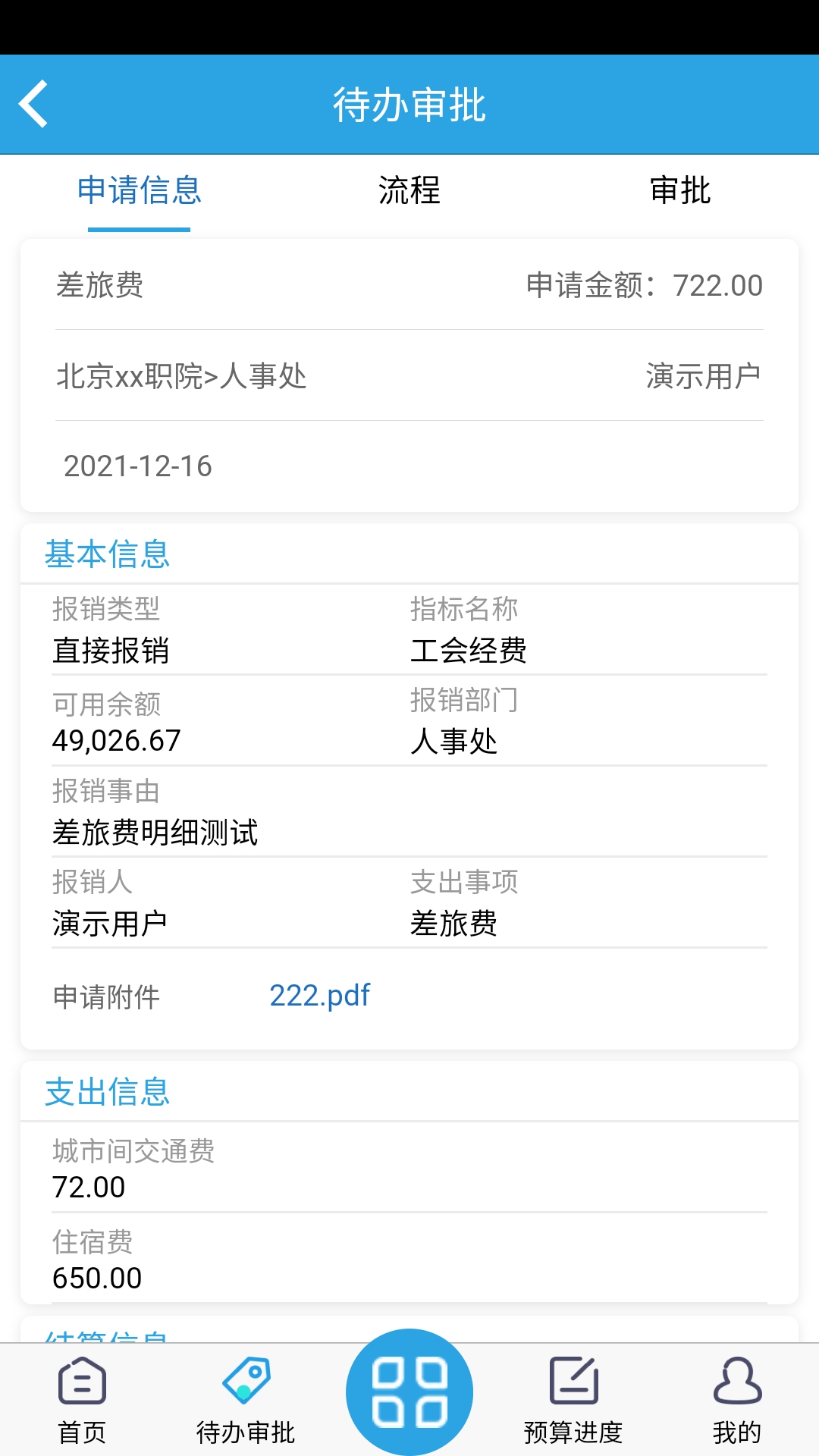The width and height of the screenshot is (819, 1456).
Task: Switch to the 流程 tab
Action: [408, 193]
